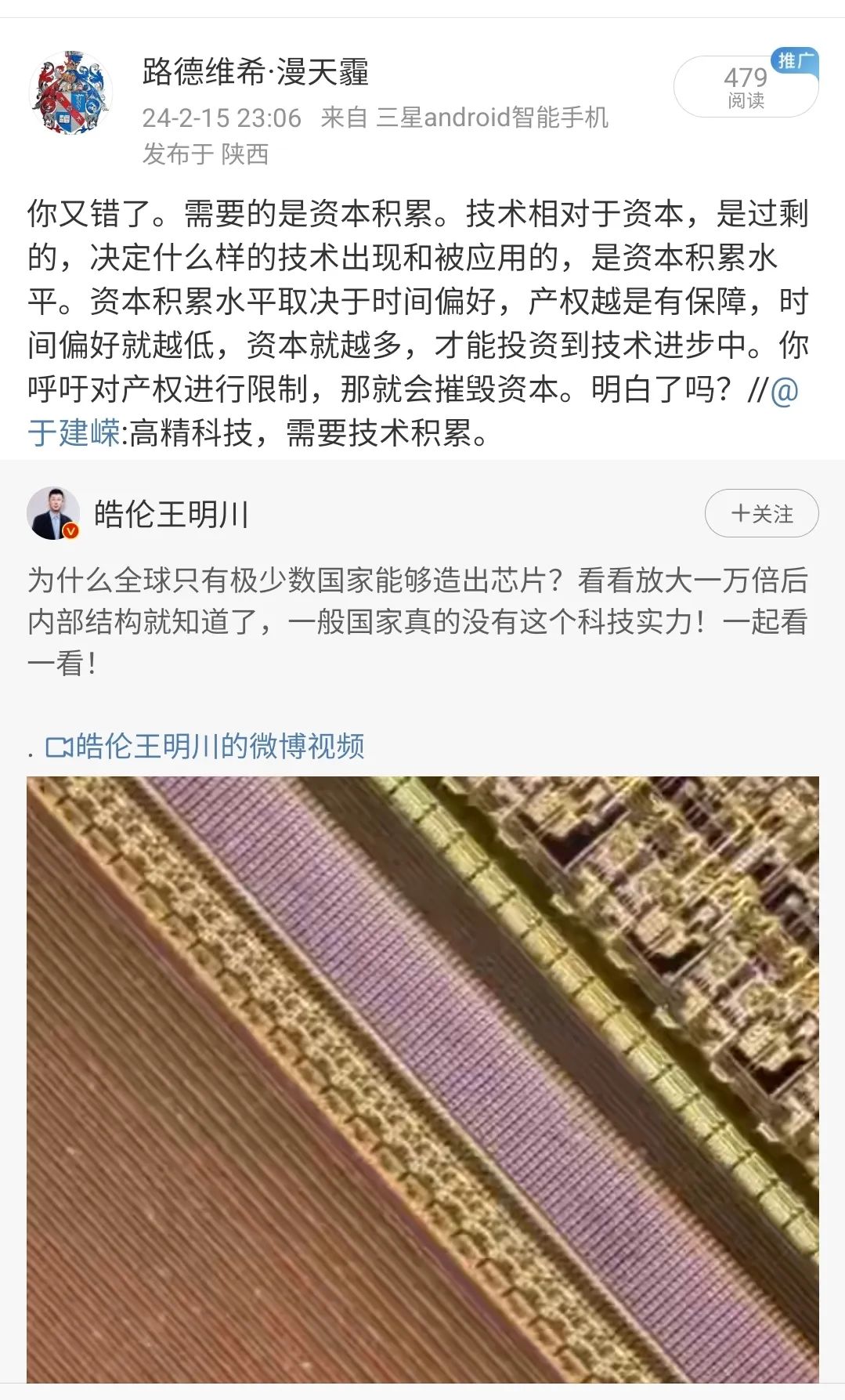Screen dimensions: 845x1400
Task: Tap the 推广 promote read-count button
Action: pos(745,87)
